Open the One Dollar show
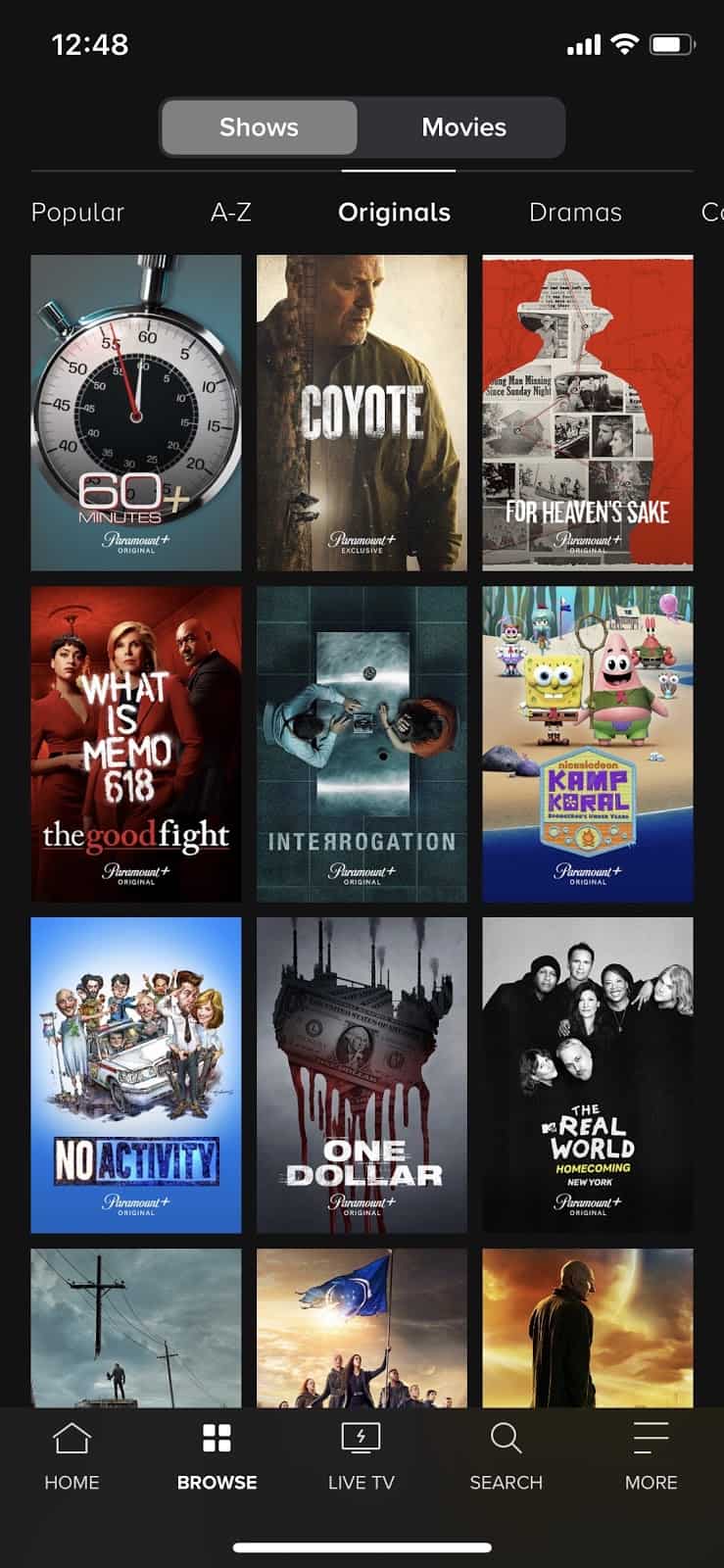This screenshot has height=1568, width=724. 362,1075
